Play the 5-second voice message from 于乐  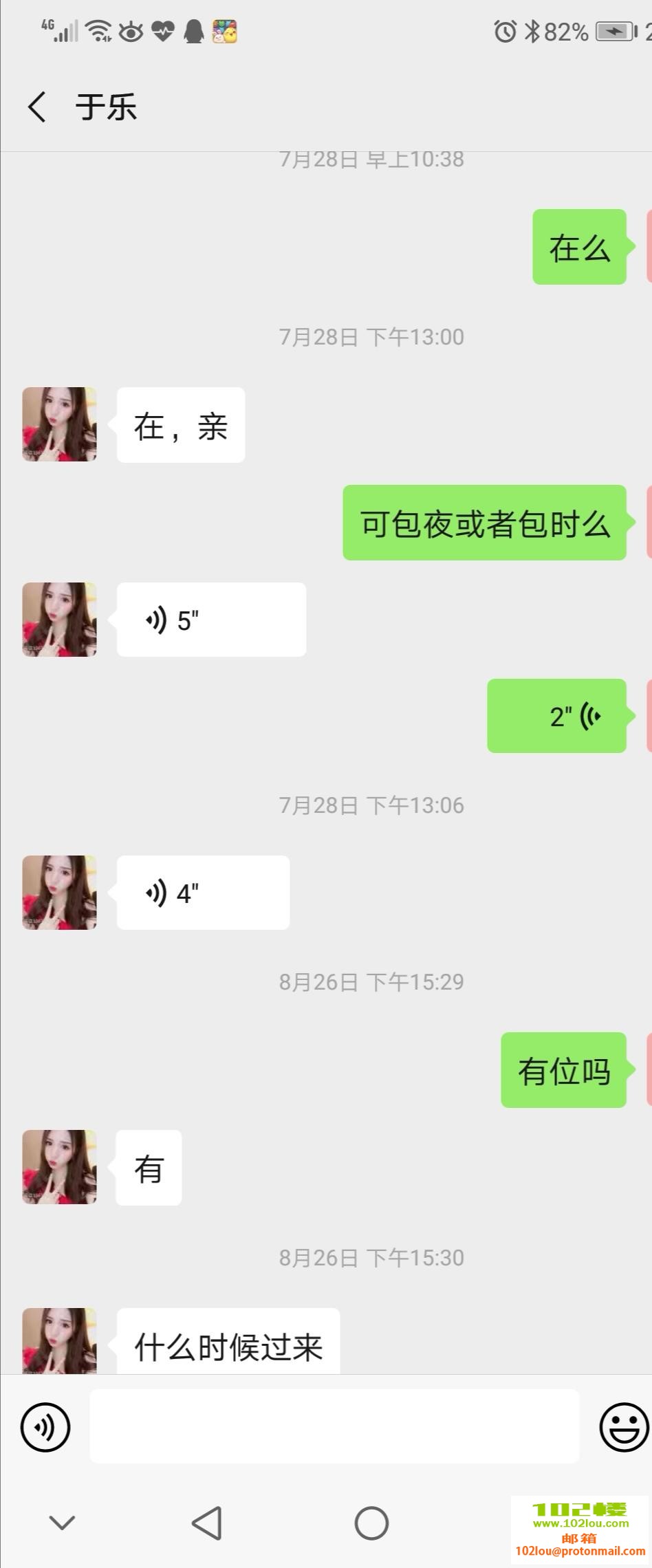(210, 619)
